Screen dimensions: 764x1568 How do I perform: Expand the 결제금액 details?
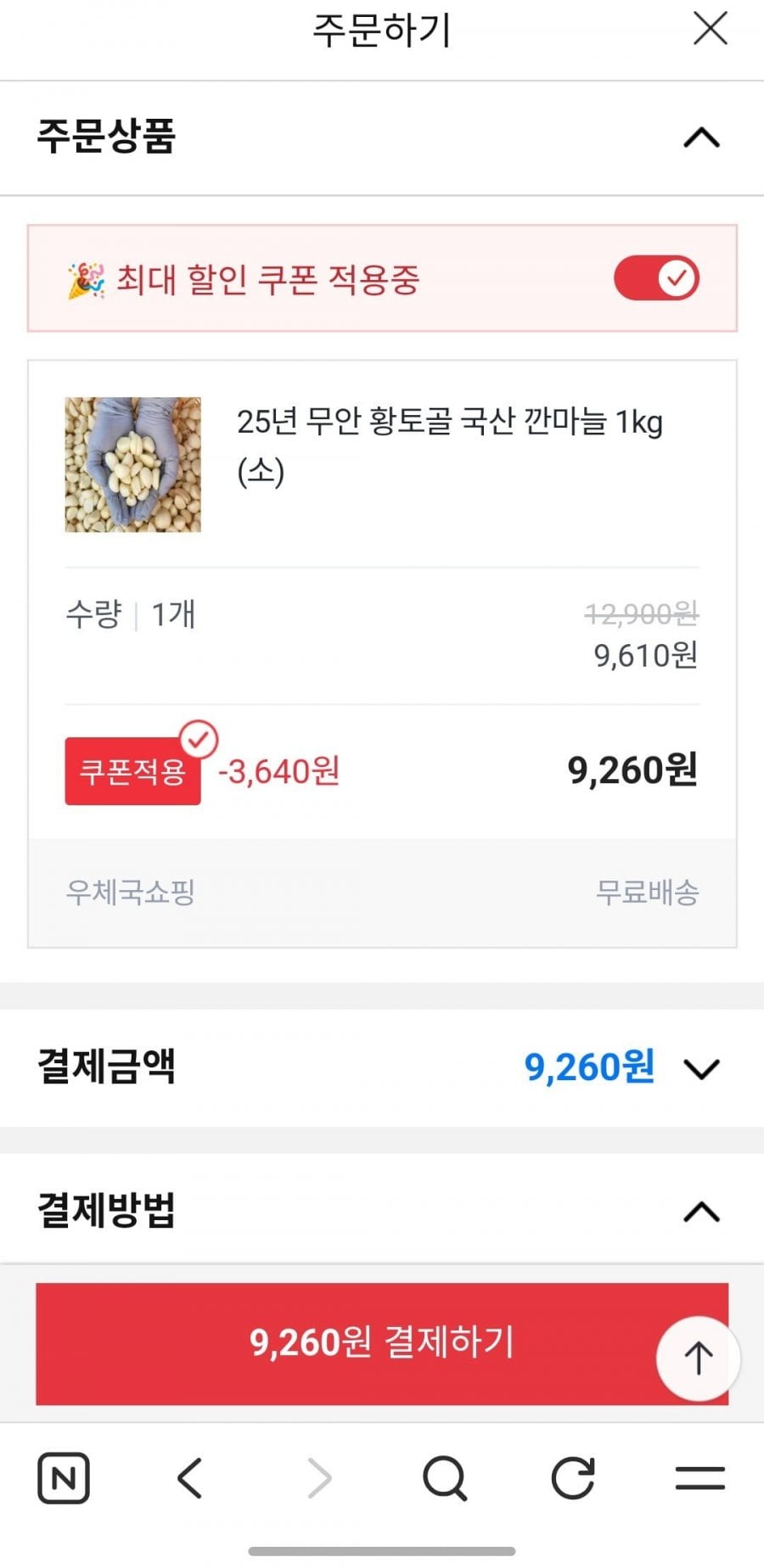click(x=701, y=1068)
